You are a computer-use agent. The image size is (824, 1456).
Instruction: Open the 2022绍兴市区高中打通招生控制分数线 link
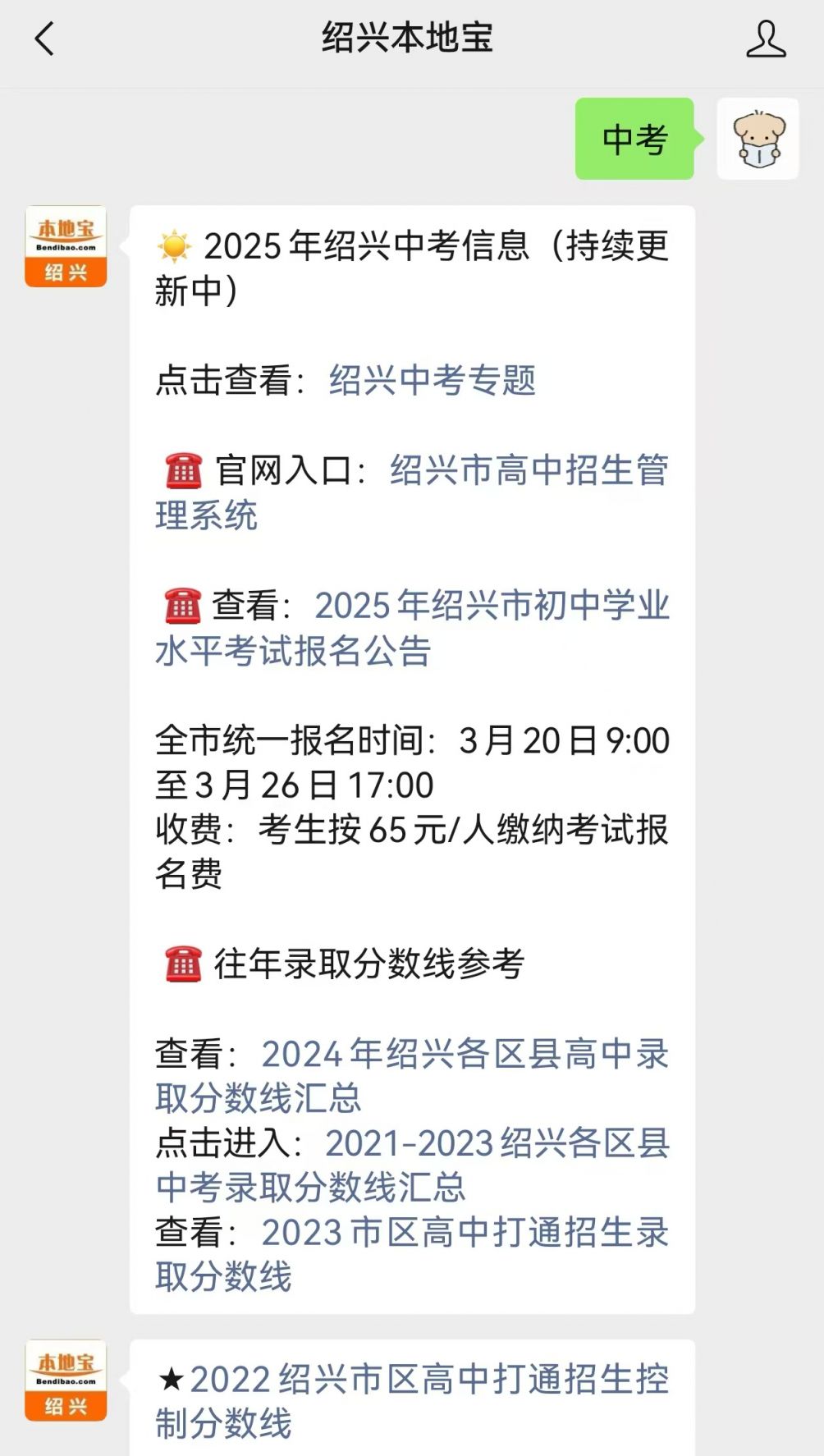pos(412,1401)
